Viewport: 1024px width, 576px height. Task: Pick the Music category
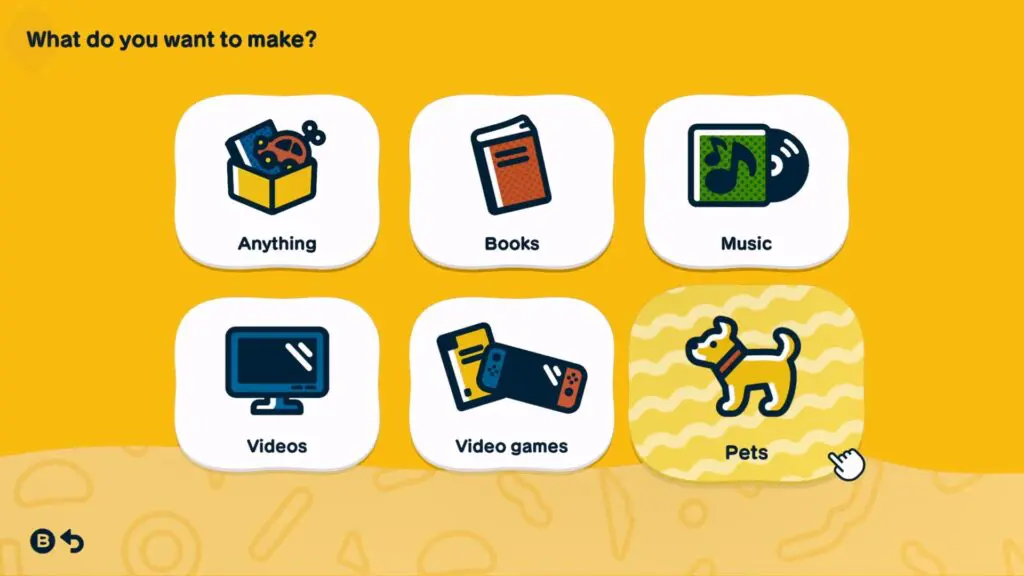coord(746,181)
